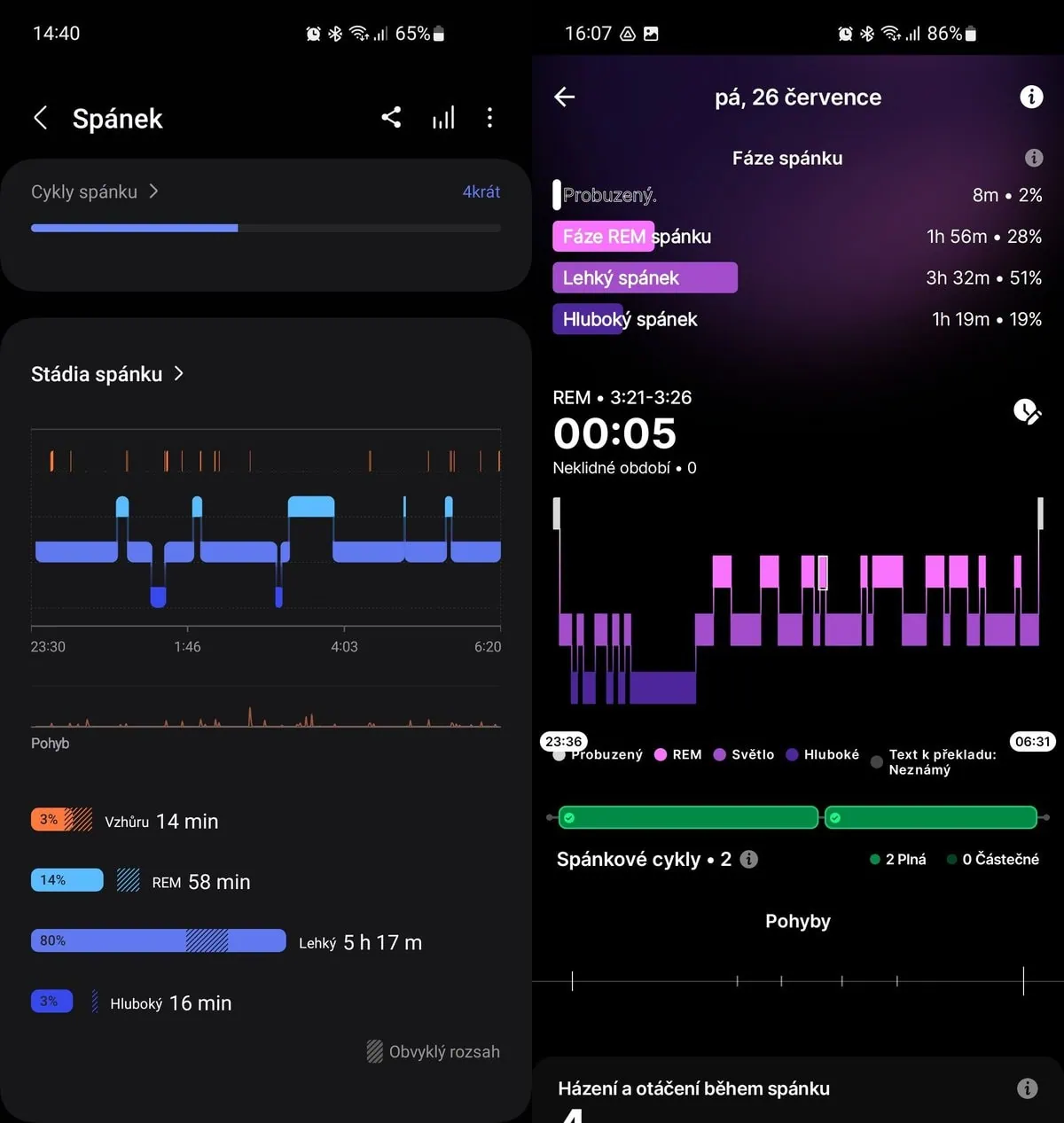Open info for Házení a otáčení během spánku
Image resolution: width=1064 pixels, height=1123 pixels.
click(1027, 1088)
